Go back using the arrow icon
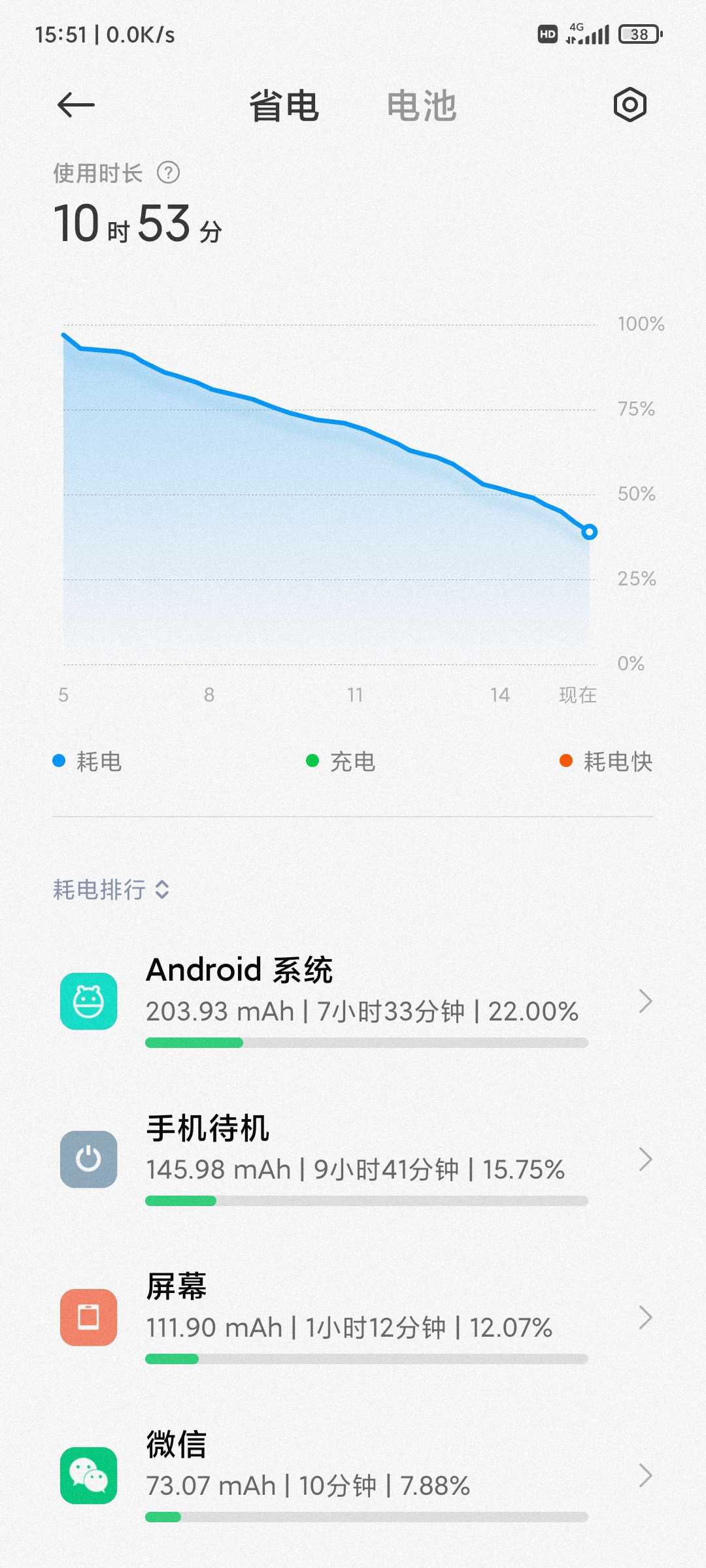 (76, 105)
